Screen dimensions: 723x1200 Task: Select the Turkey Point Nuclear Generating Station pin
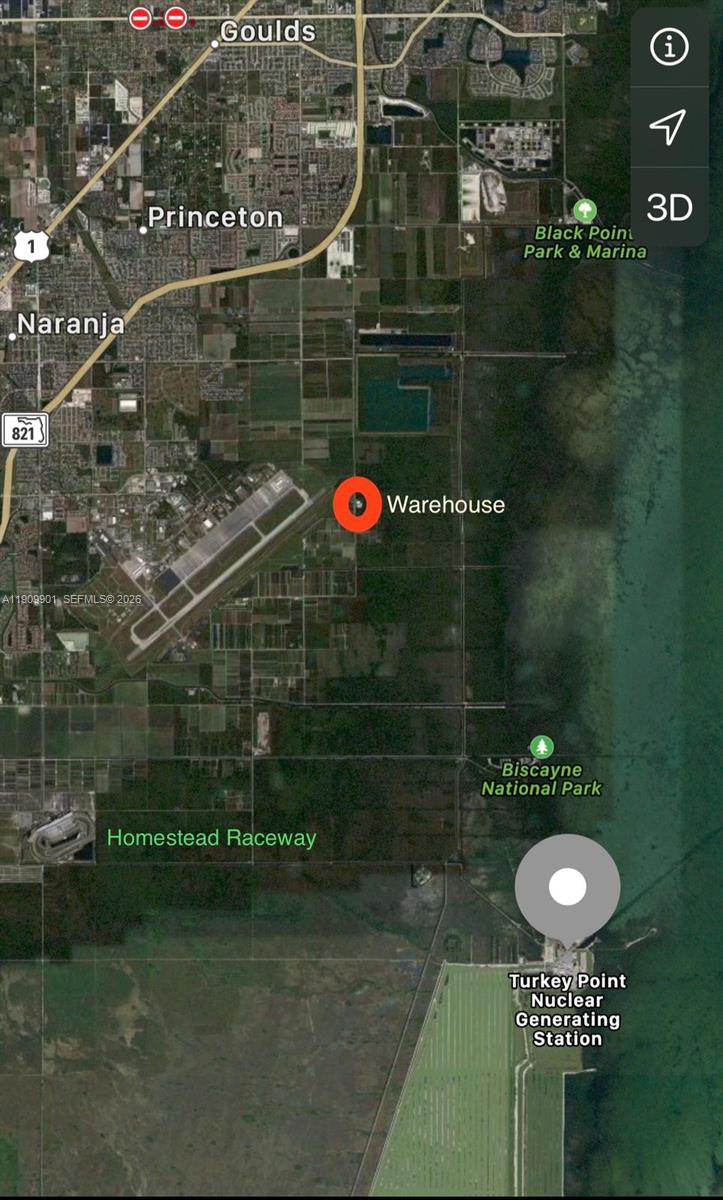[567, 887]
